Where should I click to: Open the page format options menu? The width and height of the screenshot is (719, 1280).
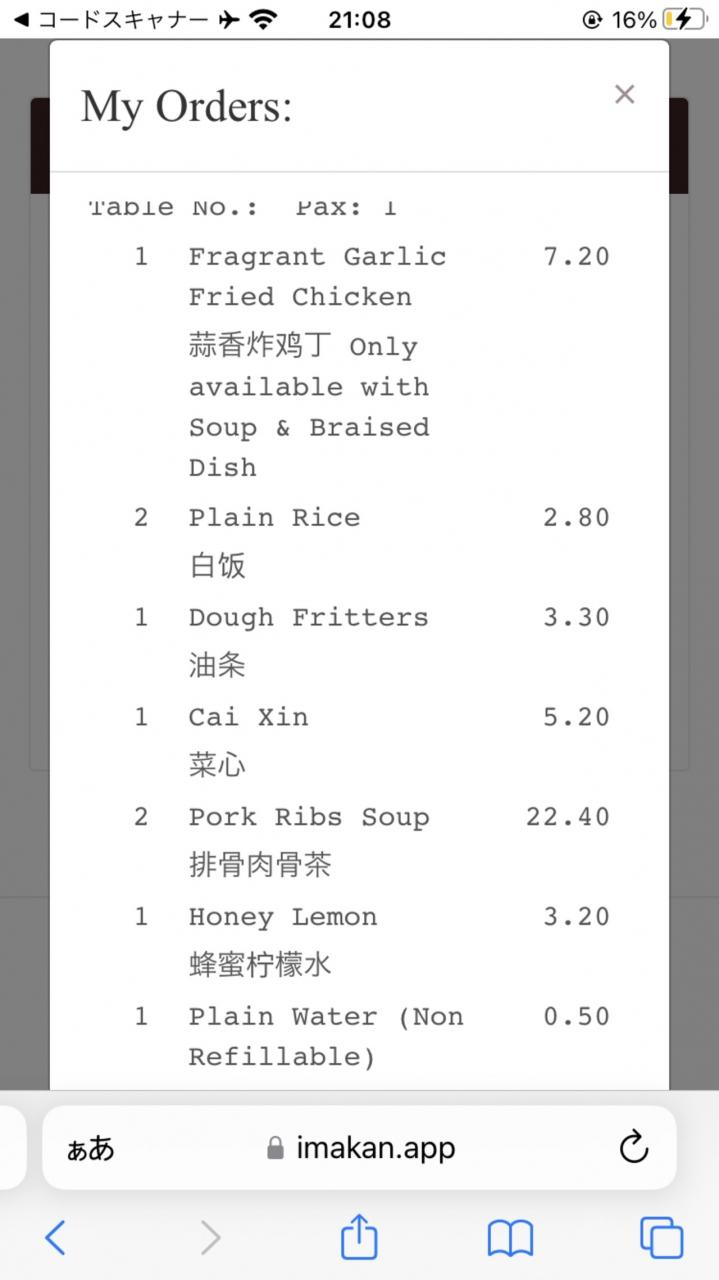coord(91,1148)
